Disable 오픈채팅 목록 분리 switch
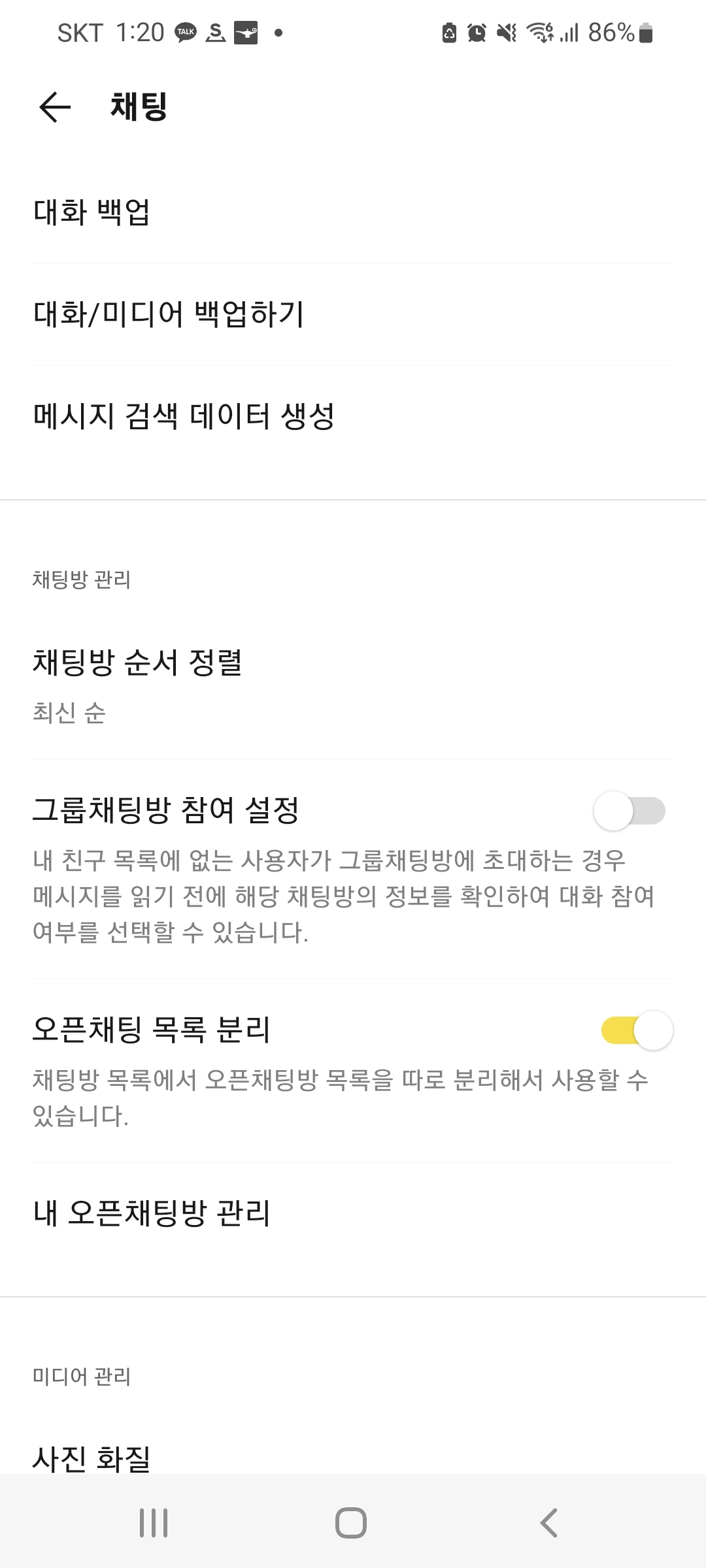The width and height of the screenshot is (706, 1568). (637, 1030)
